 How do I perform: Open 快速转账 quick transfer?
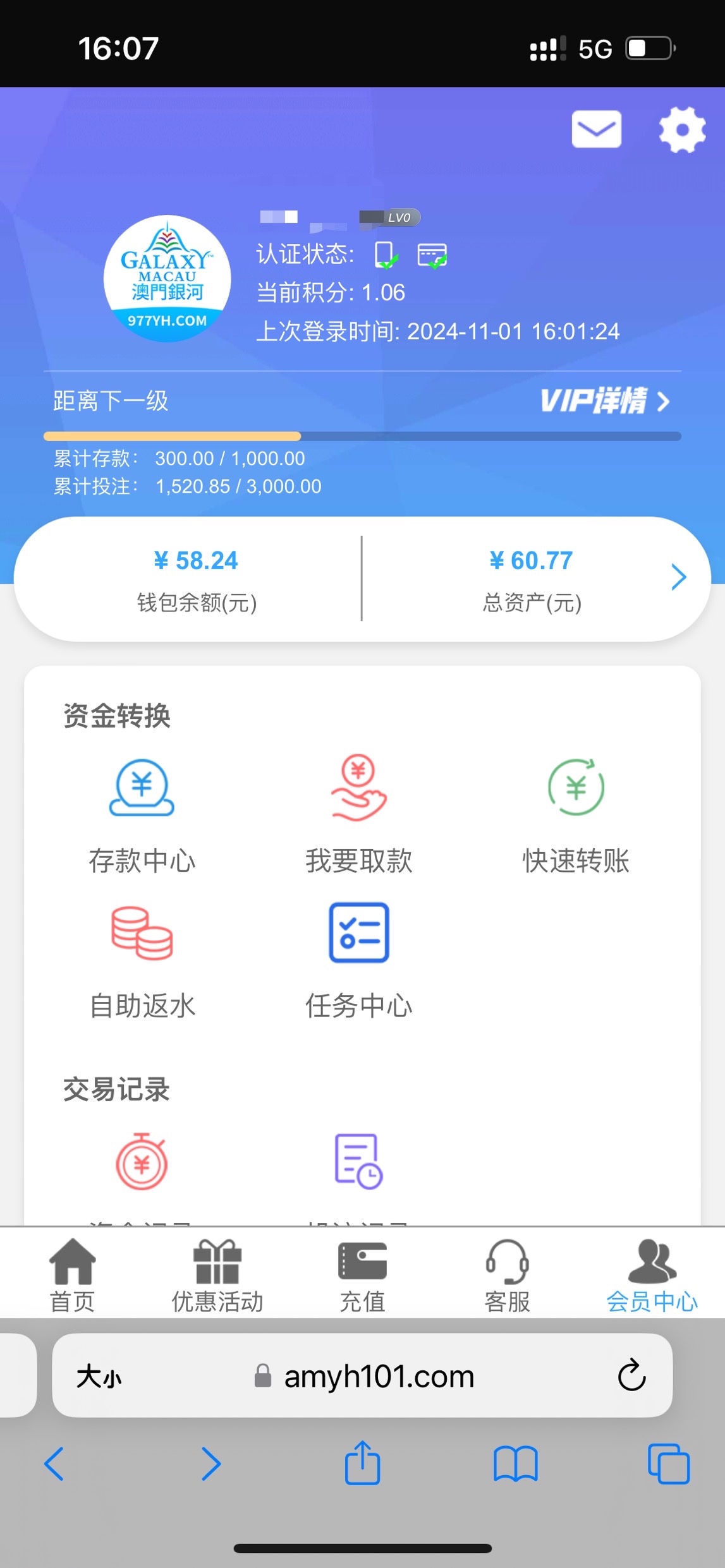pos(576,815)
